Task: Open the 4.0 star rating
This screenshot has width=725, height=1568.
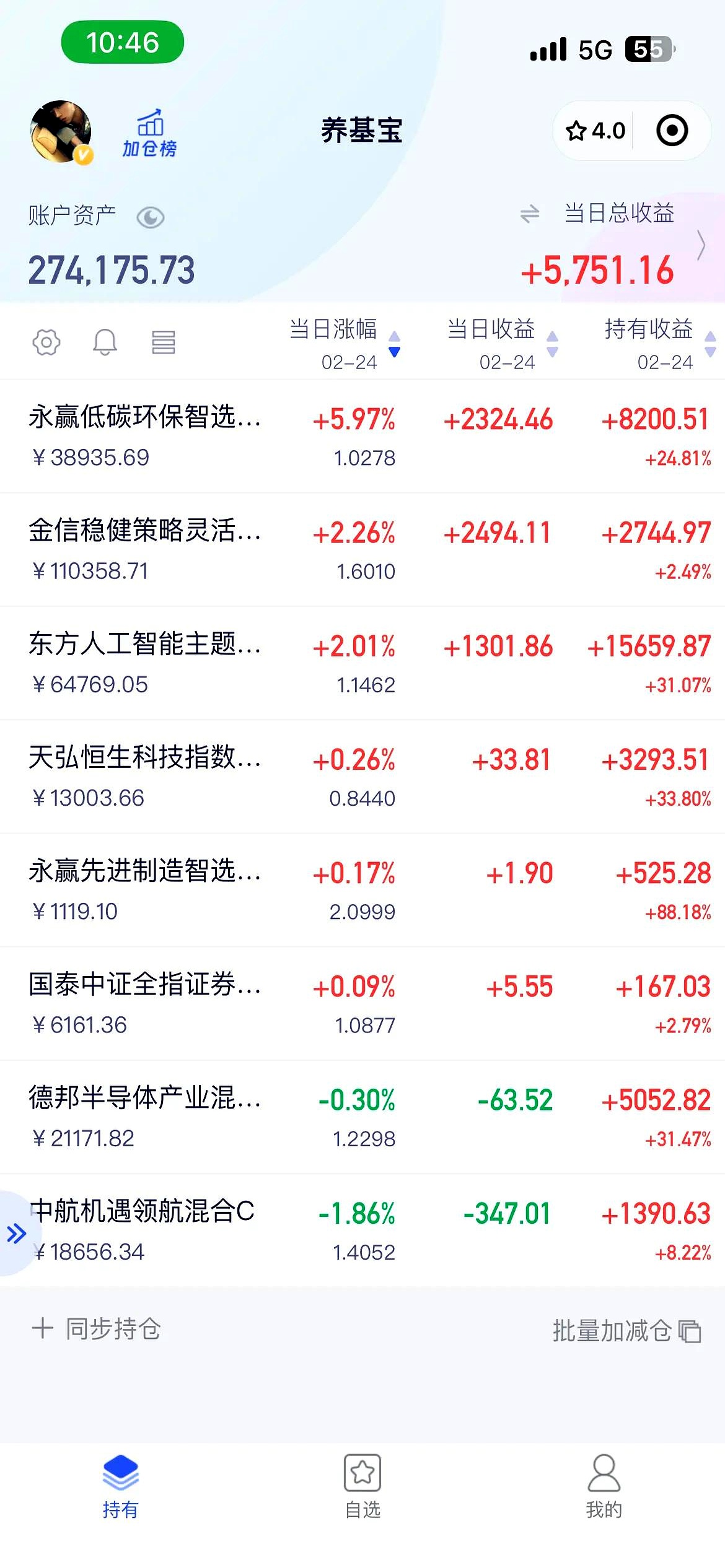Action: (596, 130)
